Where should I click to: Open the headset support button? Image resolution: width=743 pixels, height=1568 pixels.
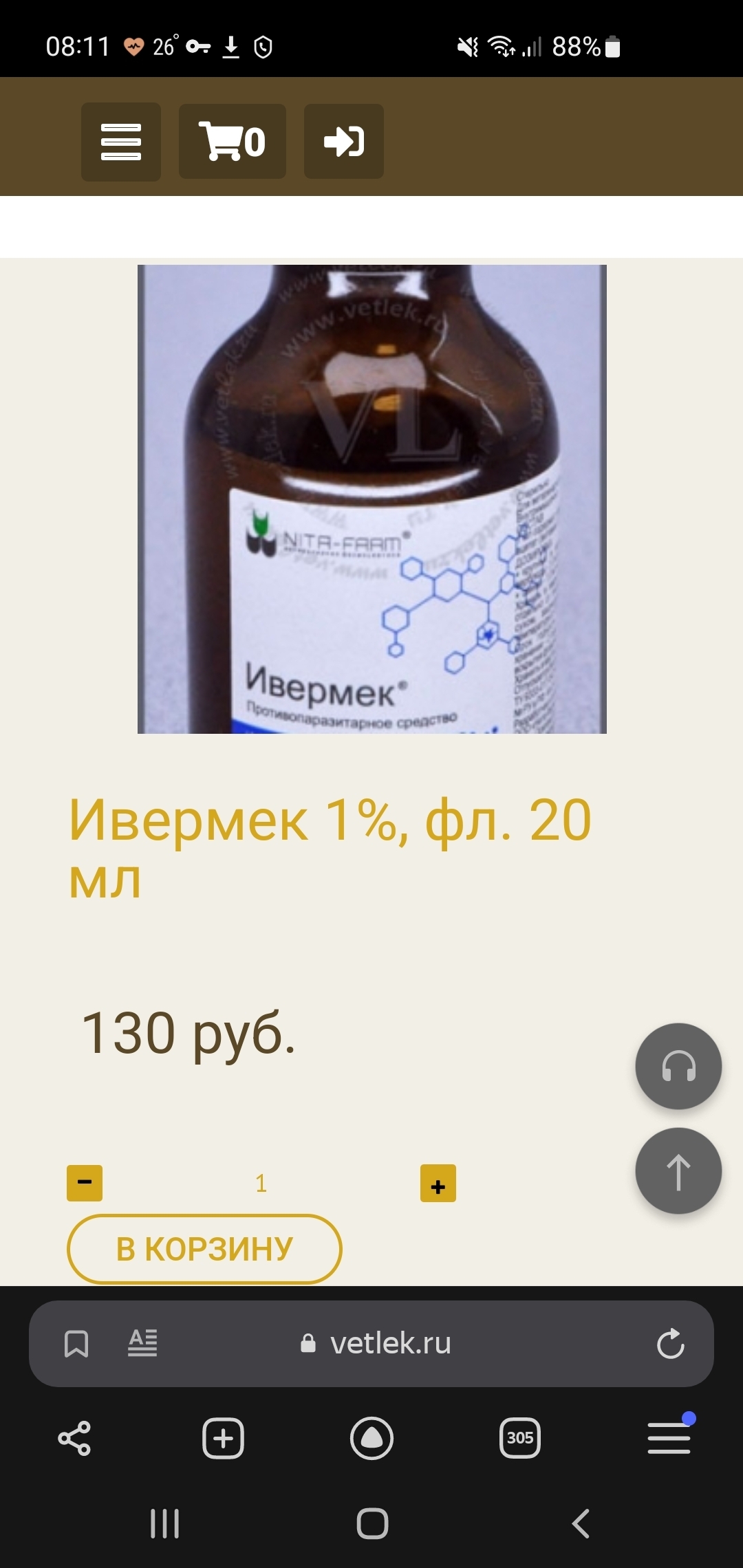[x=678, y=1066]
